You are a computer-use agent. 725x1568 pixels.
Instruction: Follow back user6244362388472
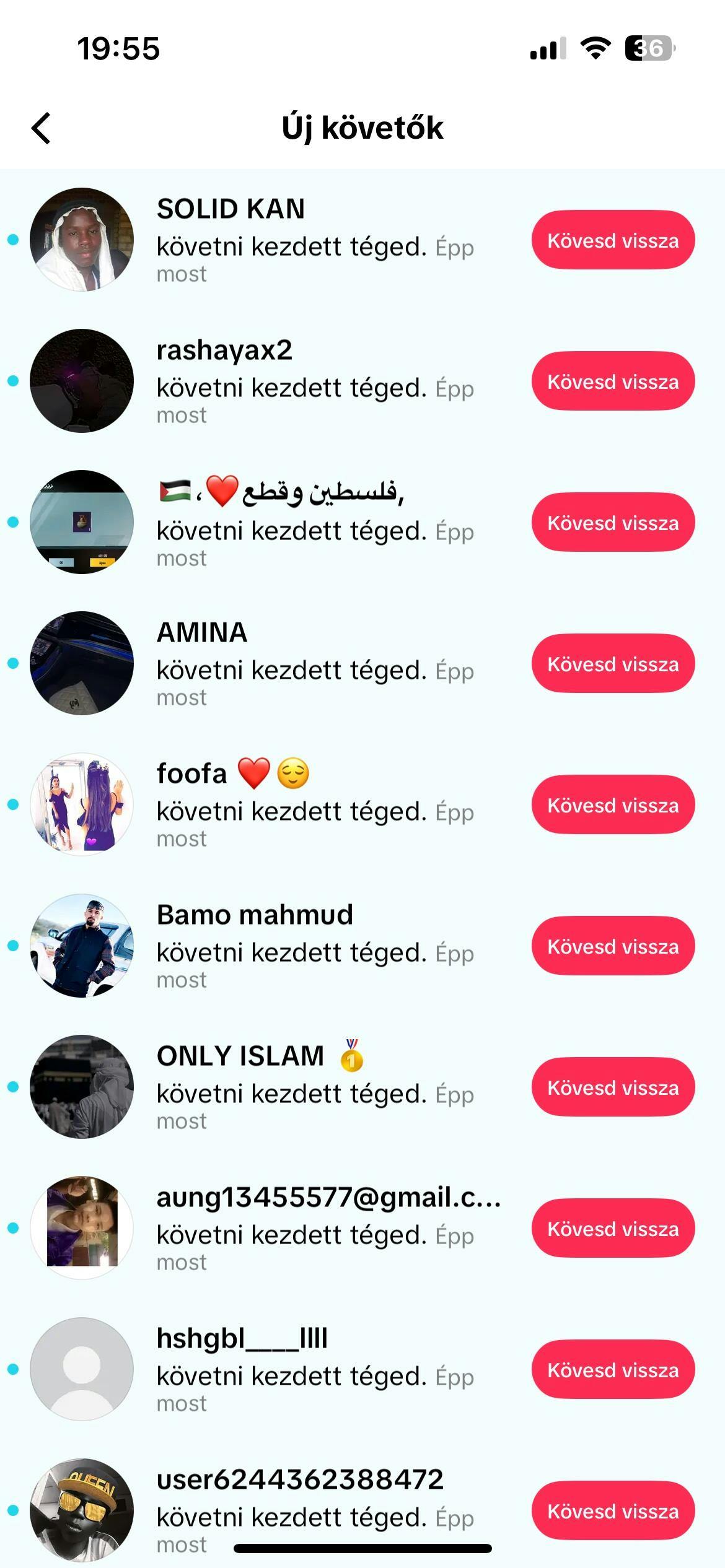pos(612,1510)
